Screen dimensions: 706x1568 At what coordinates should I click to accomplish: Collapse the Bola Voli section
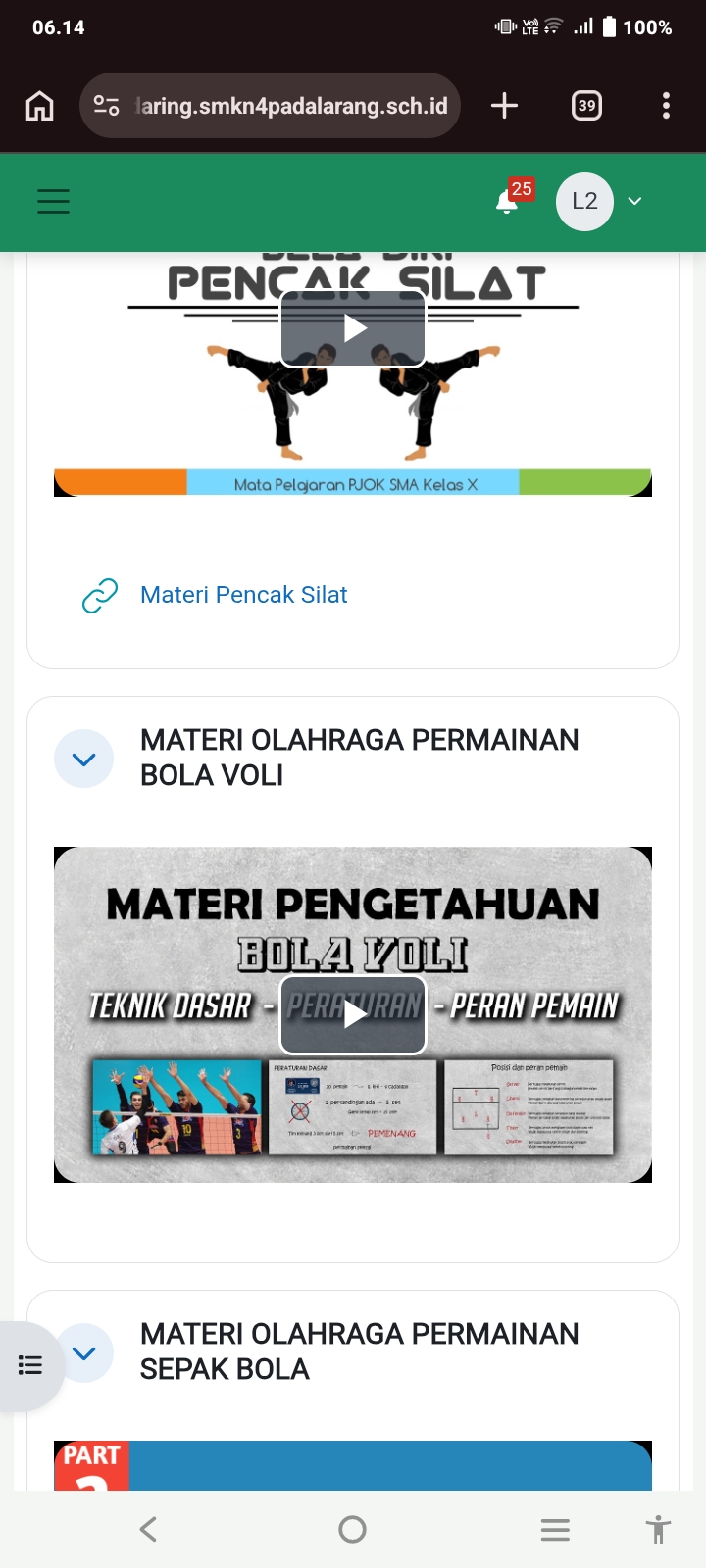pos(84,759)
